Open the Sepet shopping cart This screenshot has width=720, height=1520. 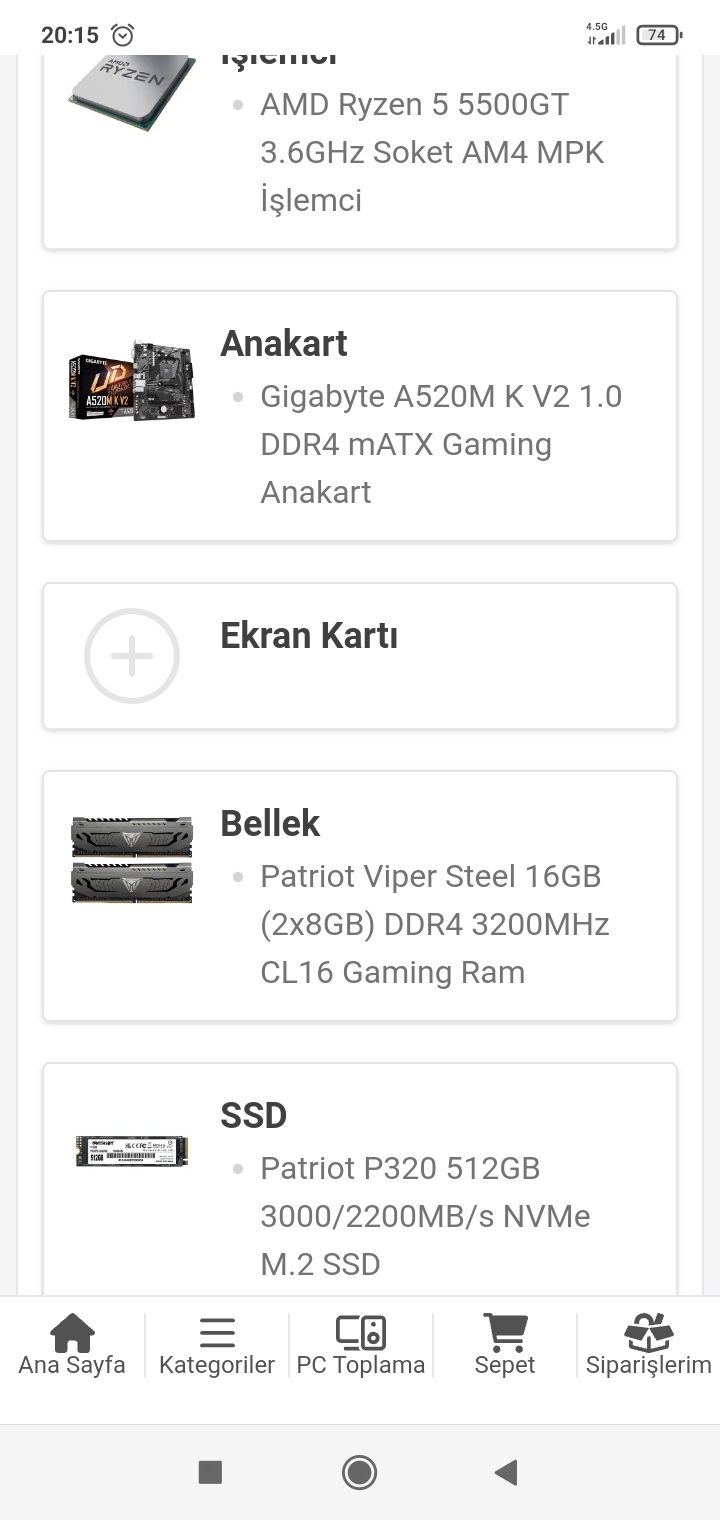tap(505, 1345)
